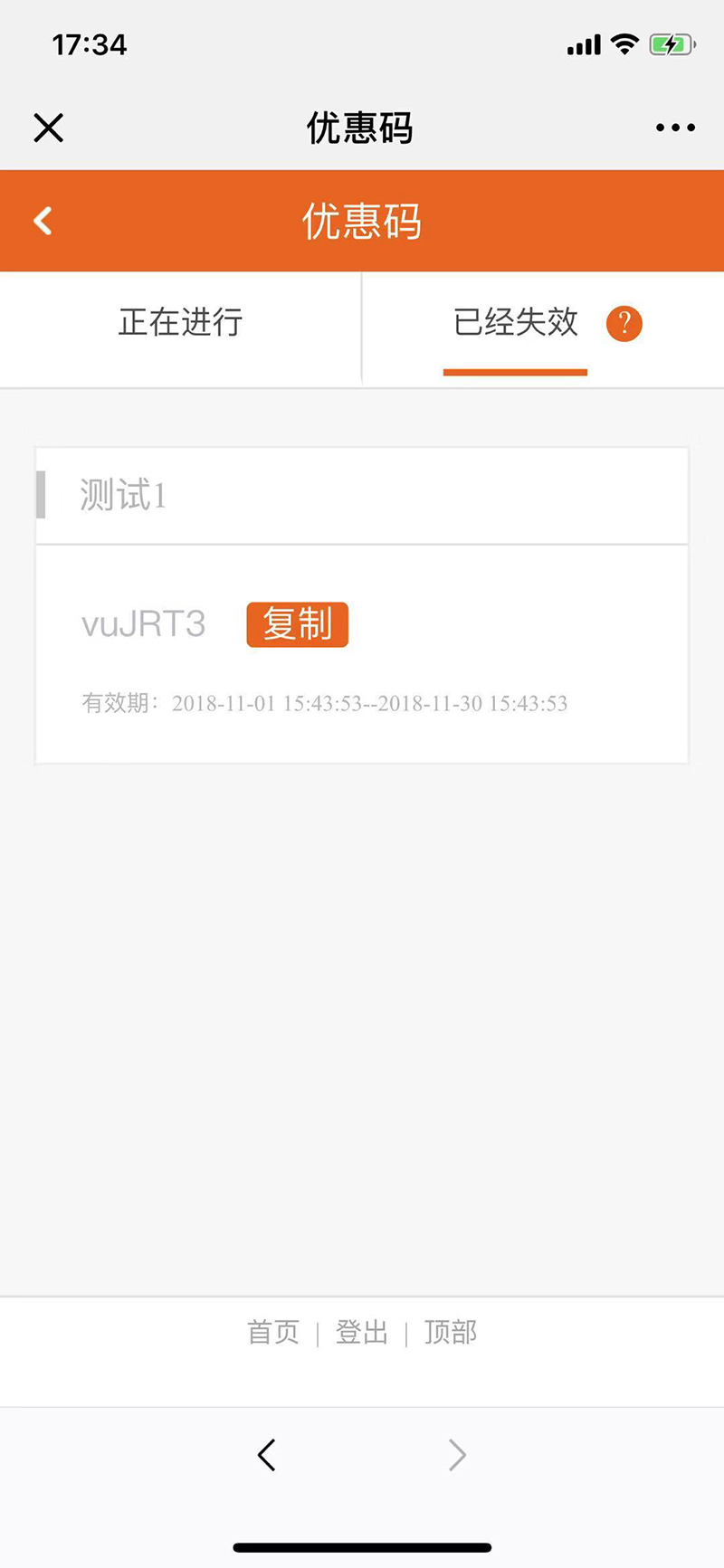Viewport: 724px width, 1568px height.
Task: Switch to the 正在进行 tab
Action: click(x=179, y=323)
